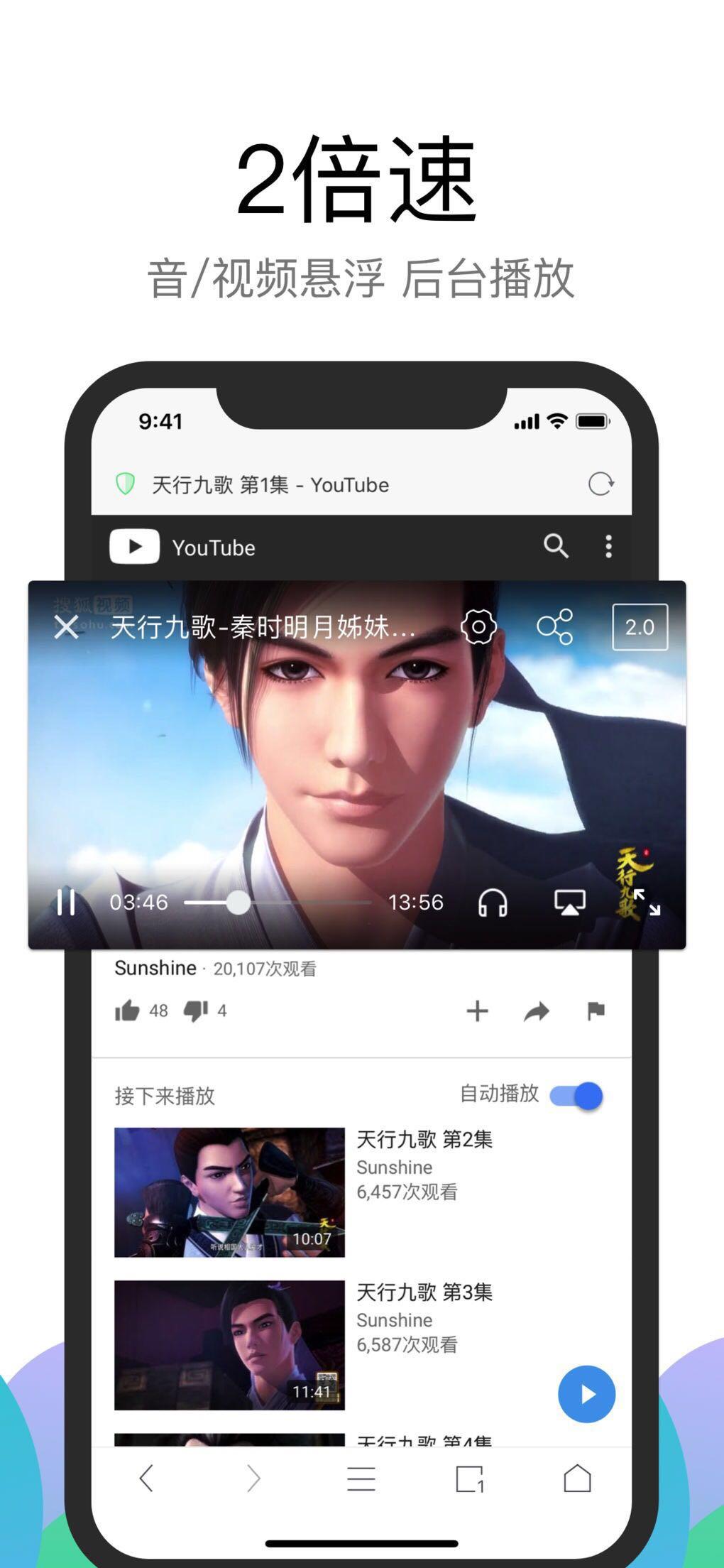Tap the 2.0 playback speed badge
The image size is (724, 1568).
(640, 628)
